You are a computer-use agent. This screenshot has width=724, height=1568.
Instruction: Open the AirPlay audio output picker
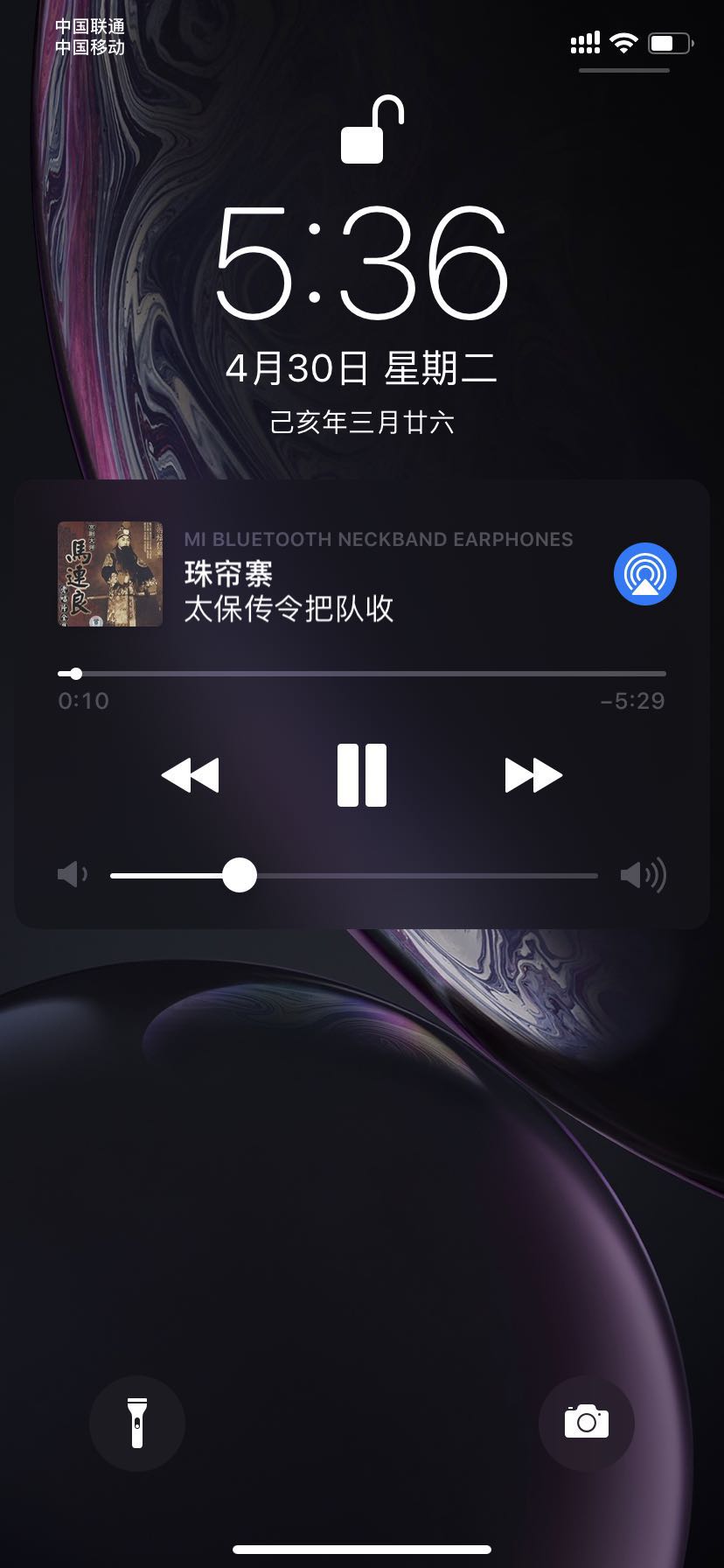point(645,574)
